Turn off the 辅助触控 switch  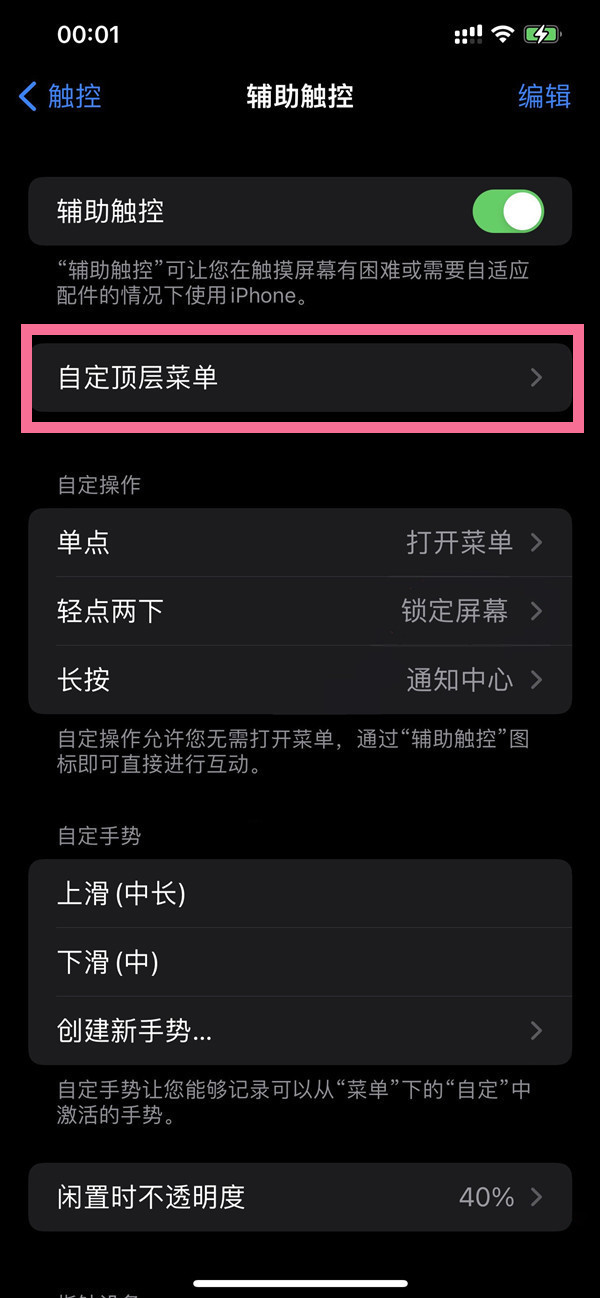click(x=507, y=212)
